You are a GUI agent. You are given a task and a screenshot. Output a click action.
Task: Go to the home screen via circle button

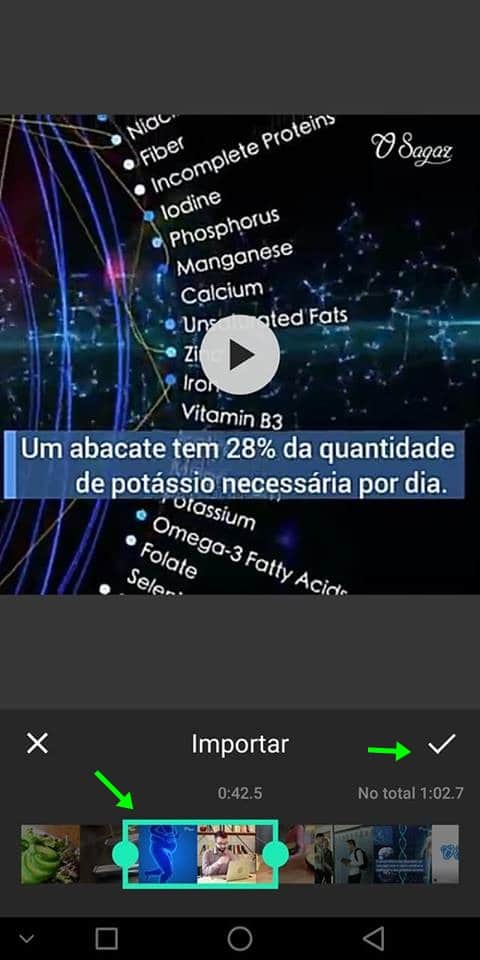pos(239,937)
